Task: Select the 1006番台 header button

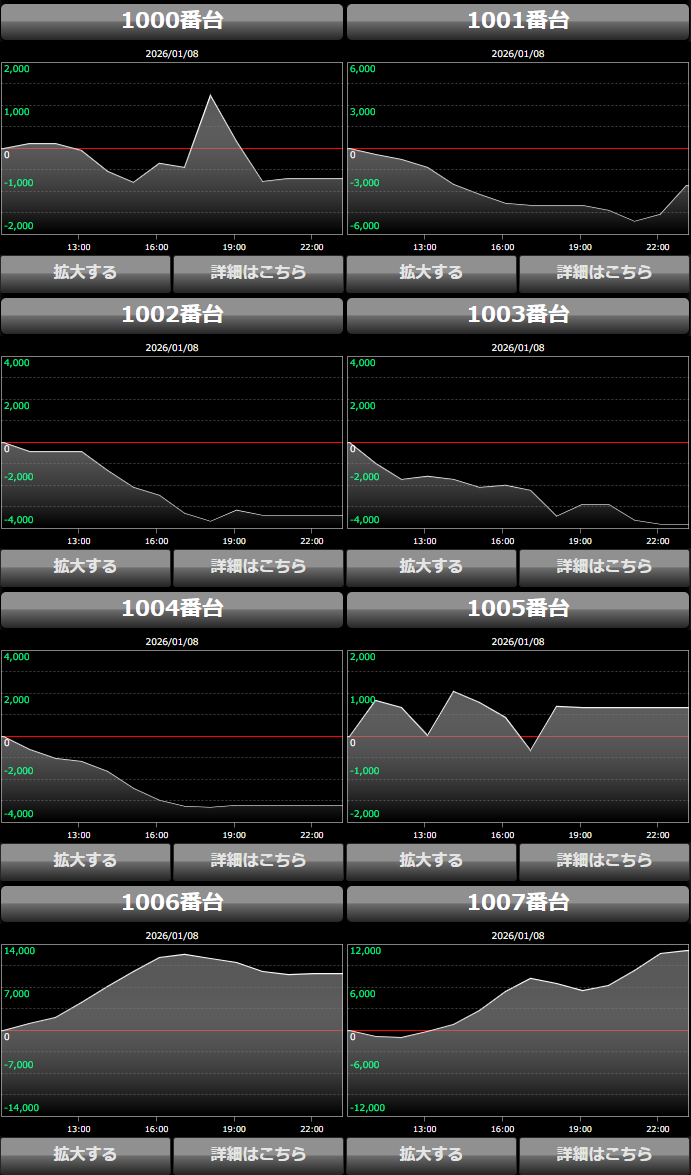Action: (172, 903)
